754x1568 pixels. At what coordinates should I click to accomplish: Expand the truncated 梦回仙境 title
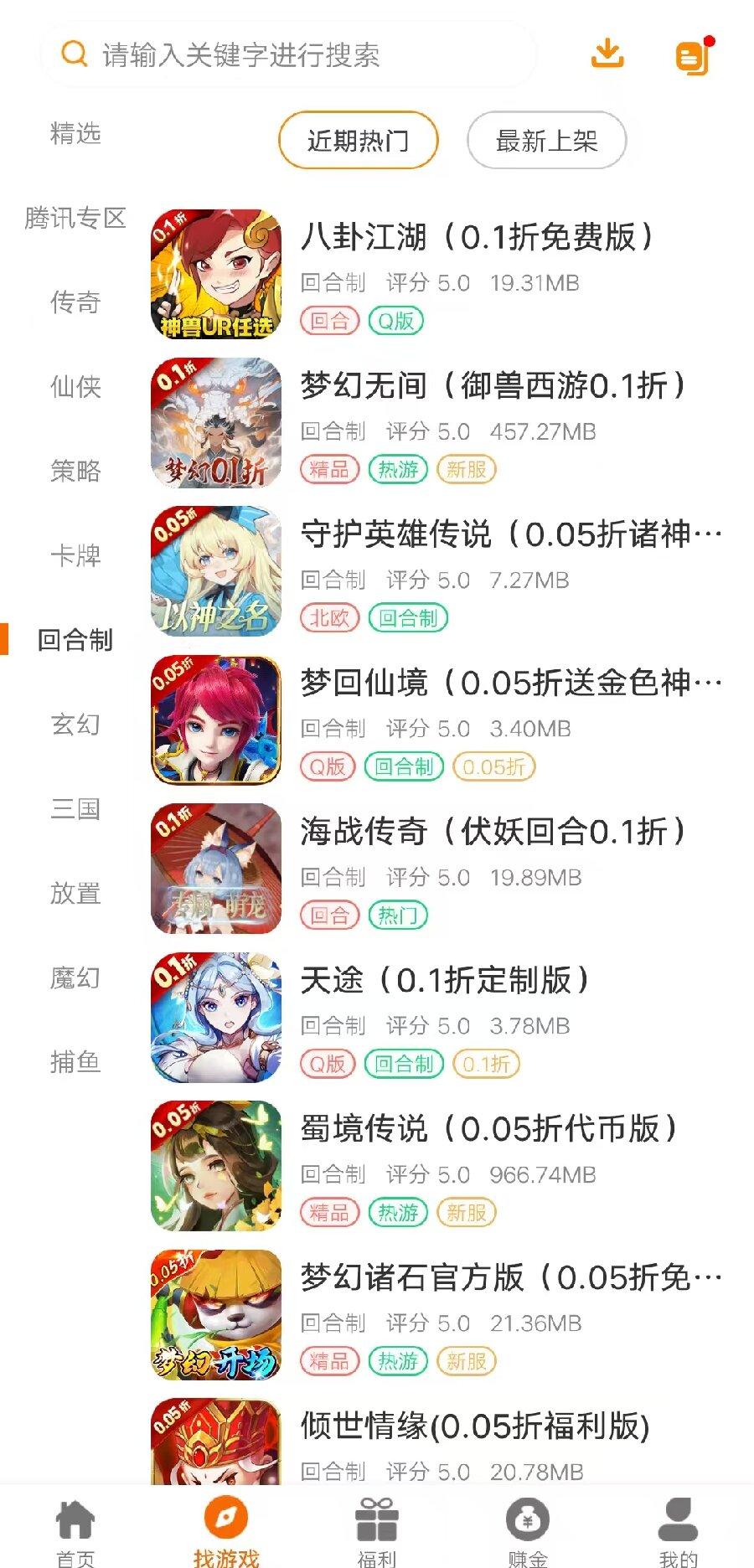[511, 684]
